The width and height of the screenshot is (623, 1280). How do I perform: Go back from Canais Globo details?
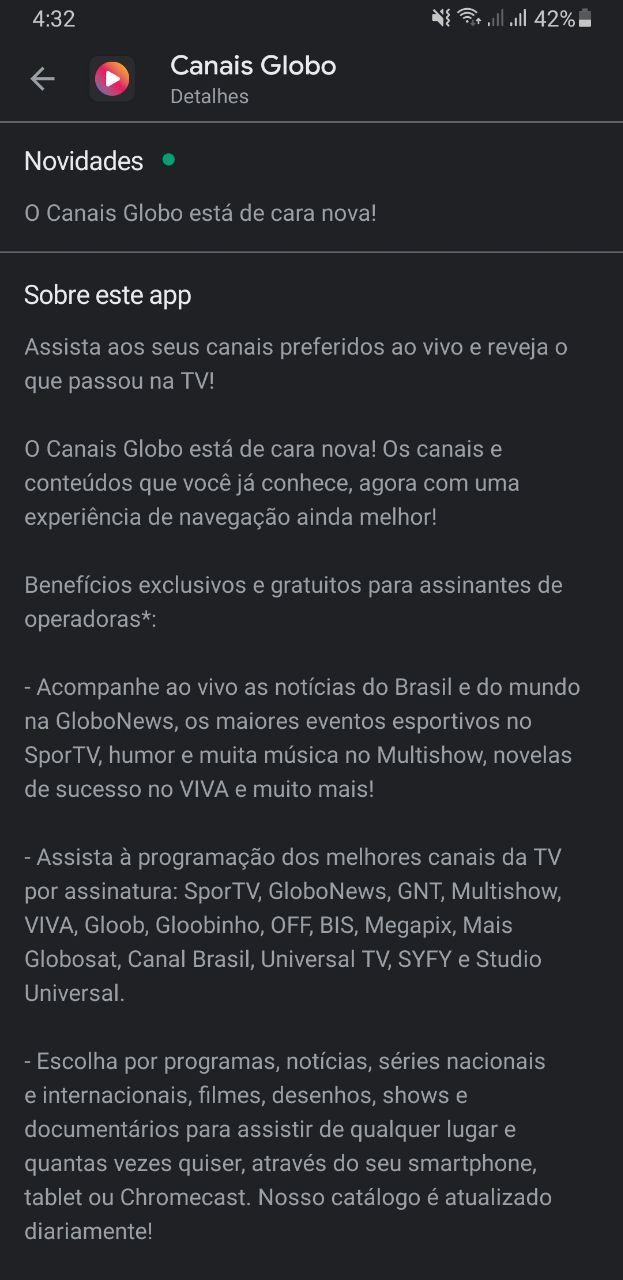[42, 79]
